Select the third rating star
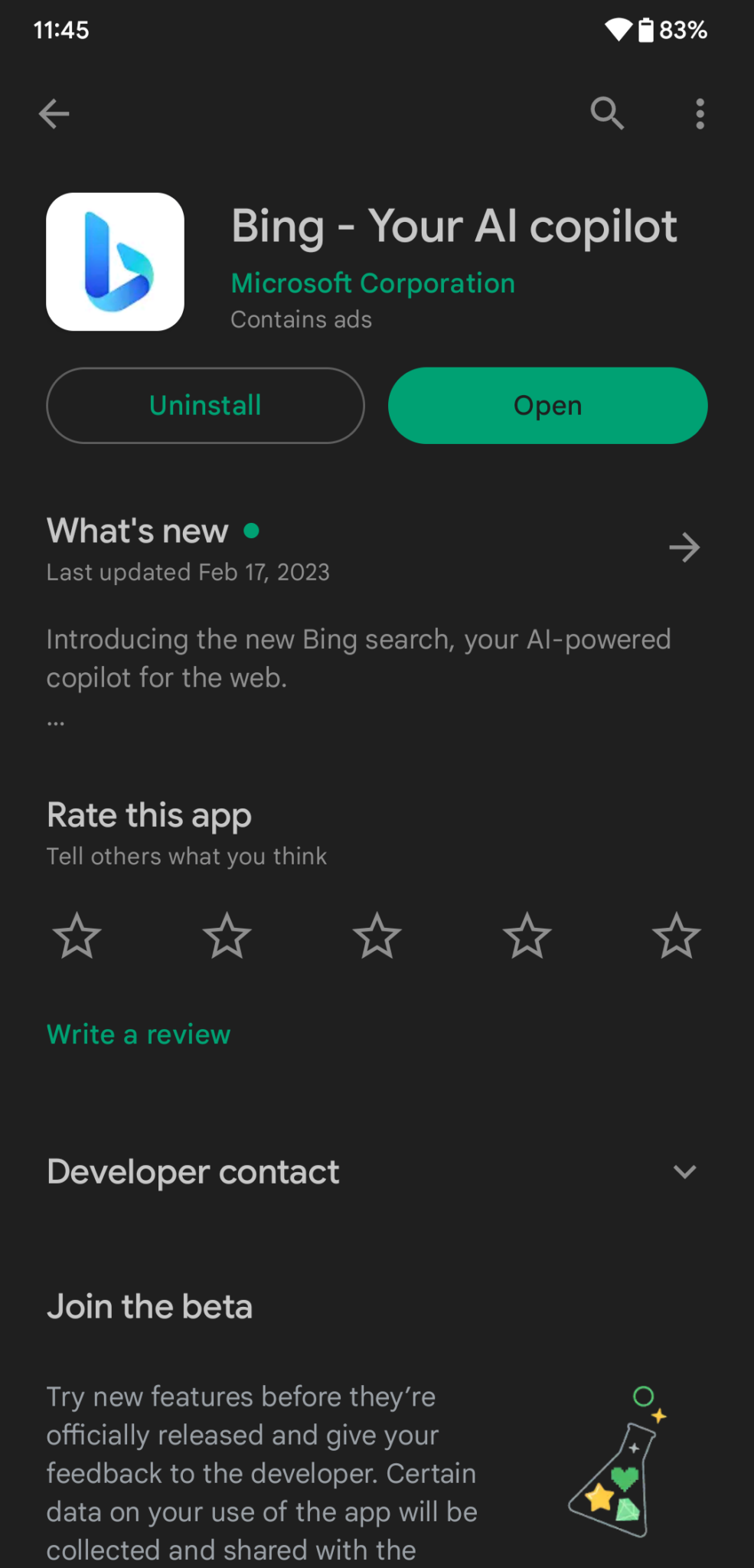This screenshot has width=754, height=1568. click(x=377, y=935)
